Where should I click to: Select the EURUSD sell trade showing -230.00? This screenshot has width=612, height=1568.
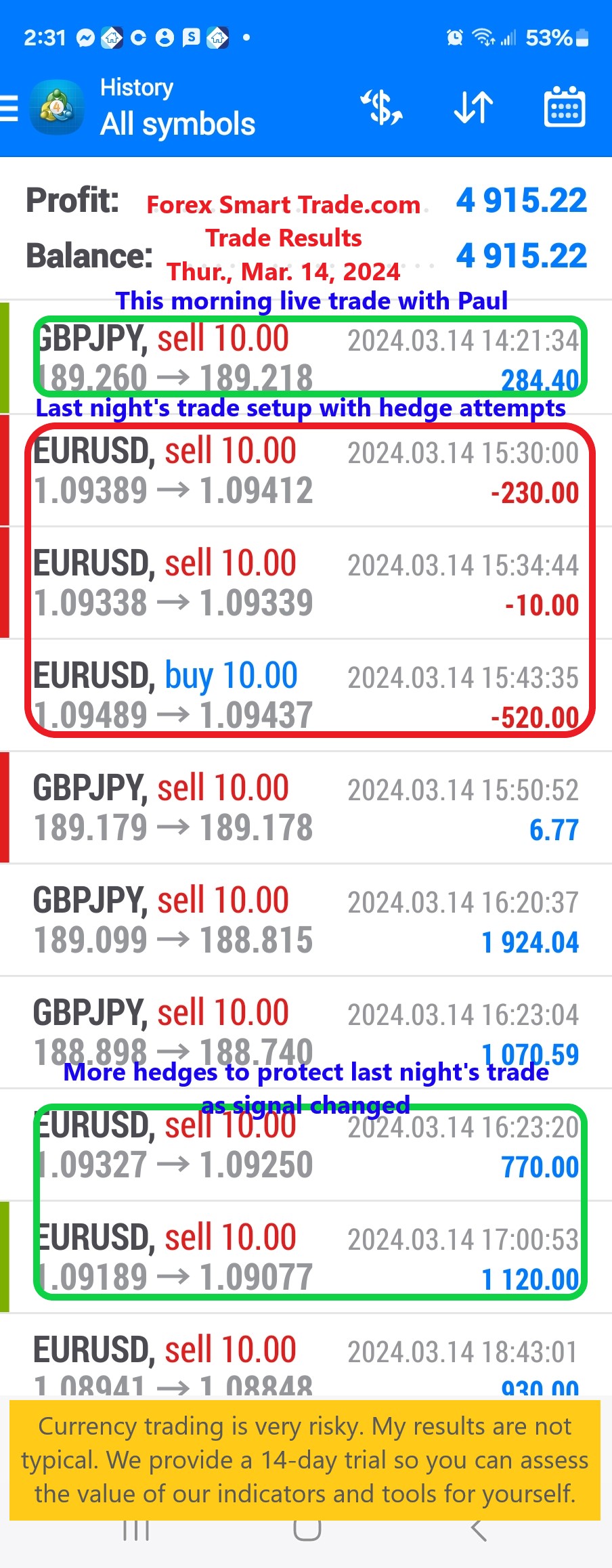[306, 471]
